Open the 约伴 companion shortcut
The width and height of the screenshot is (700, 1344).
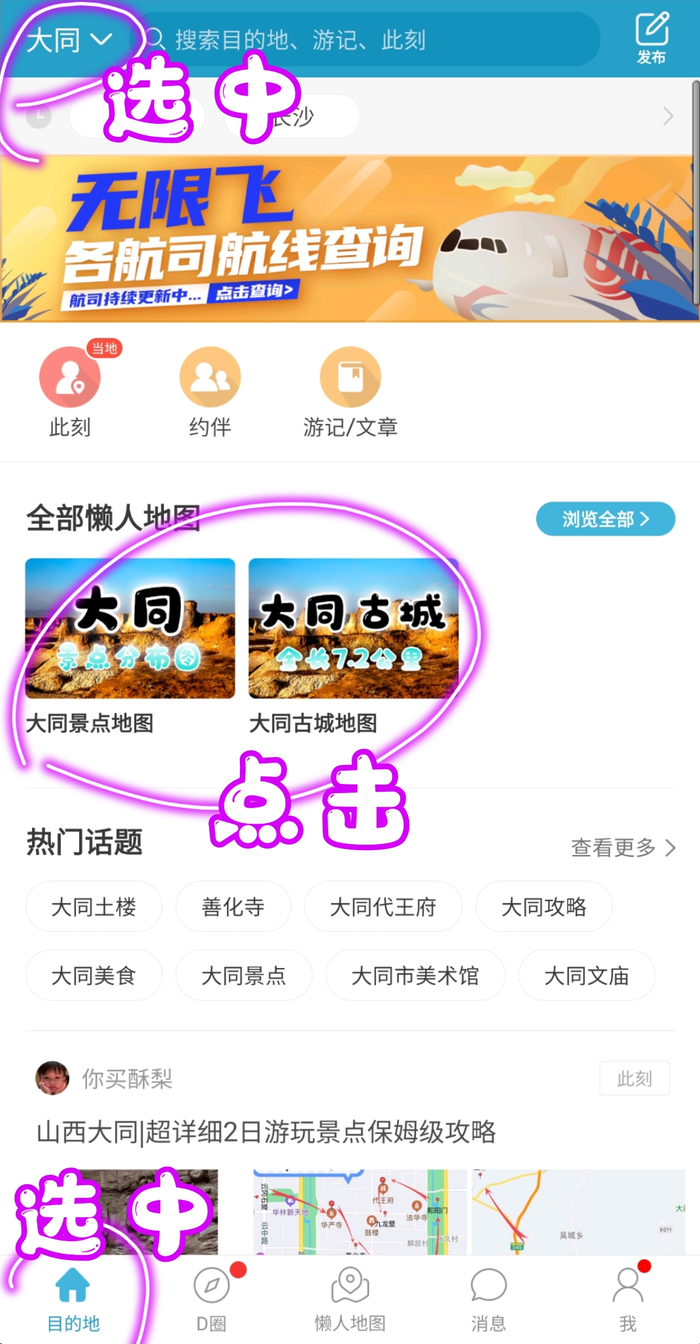click(210, 392)
